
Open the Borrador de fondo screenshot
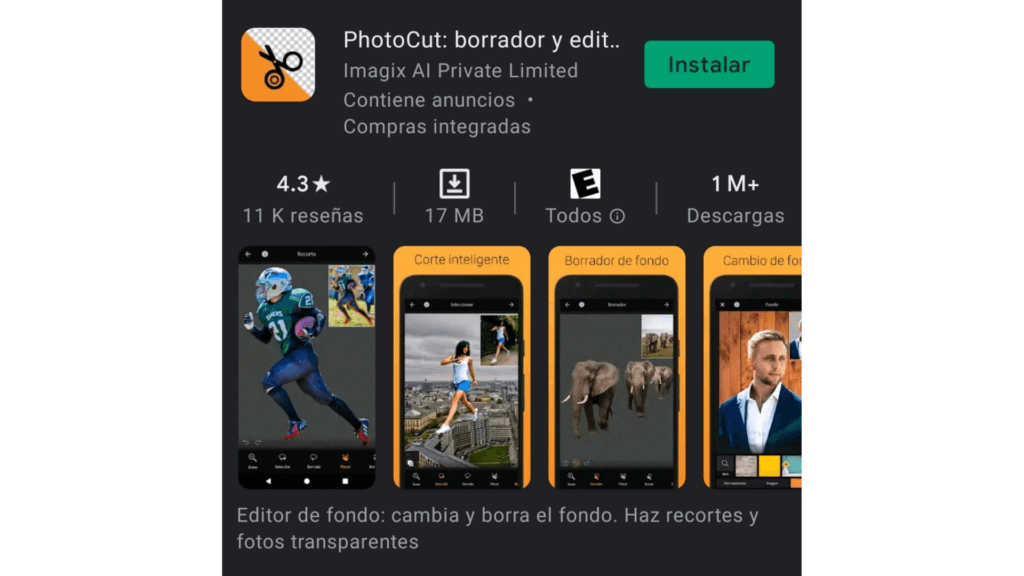tap(616, 367)
